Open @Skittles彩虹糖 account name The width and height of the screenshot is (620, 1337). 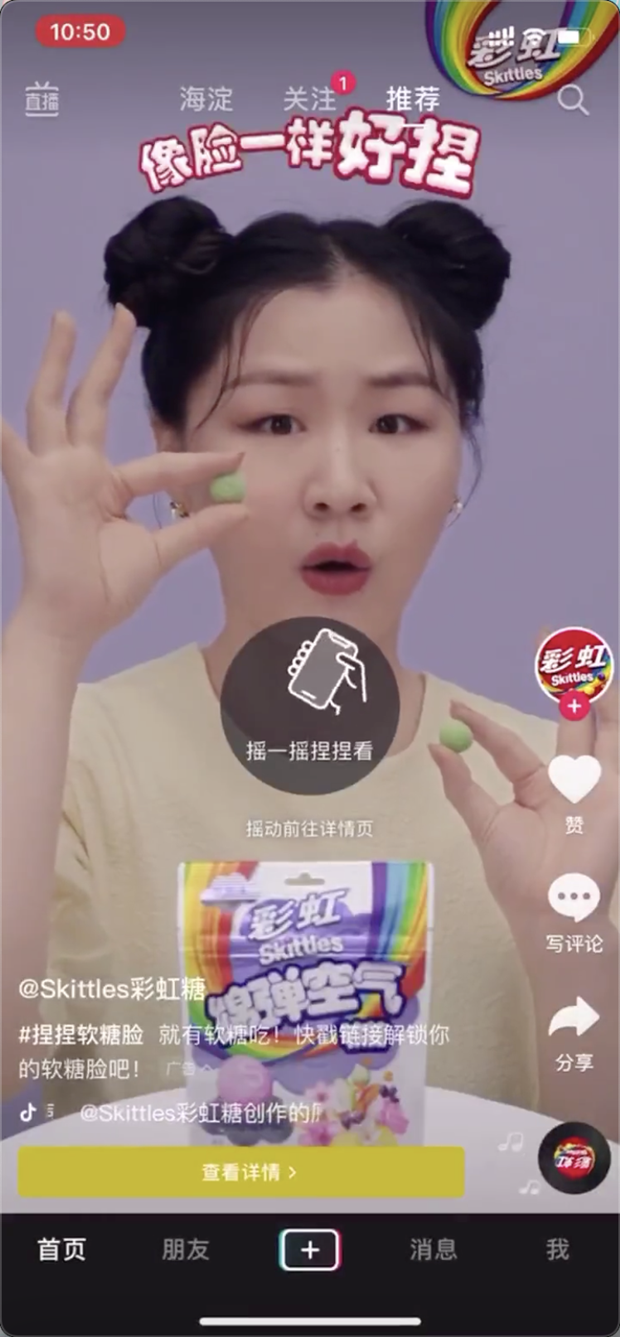click(x=112, y=990)
